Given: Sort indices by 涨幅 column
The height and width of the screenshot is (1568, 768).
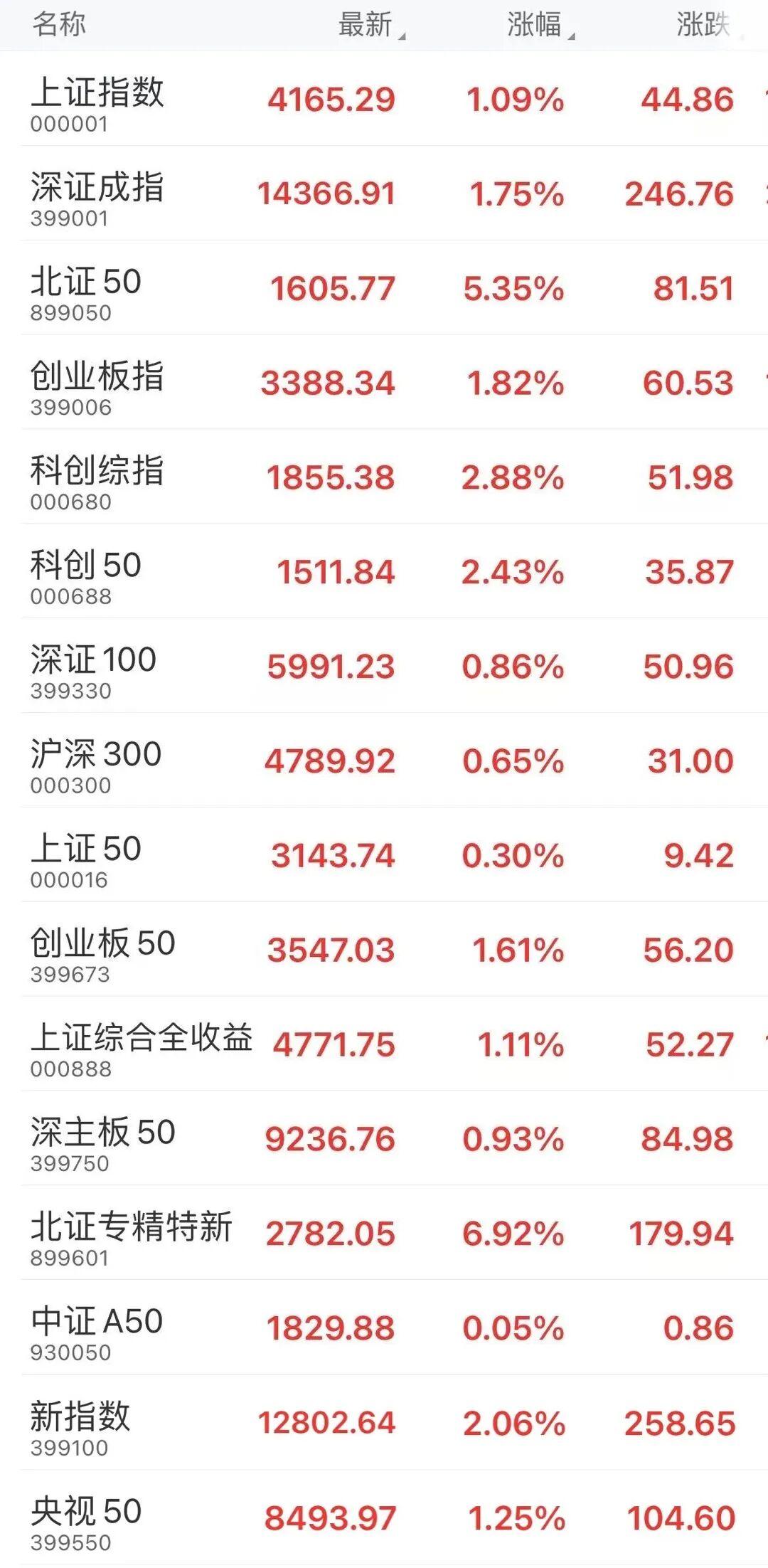Looking at the screenshot, I should [x=535, y=25].
